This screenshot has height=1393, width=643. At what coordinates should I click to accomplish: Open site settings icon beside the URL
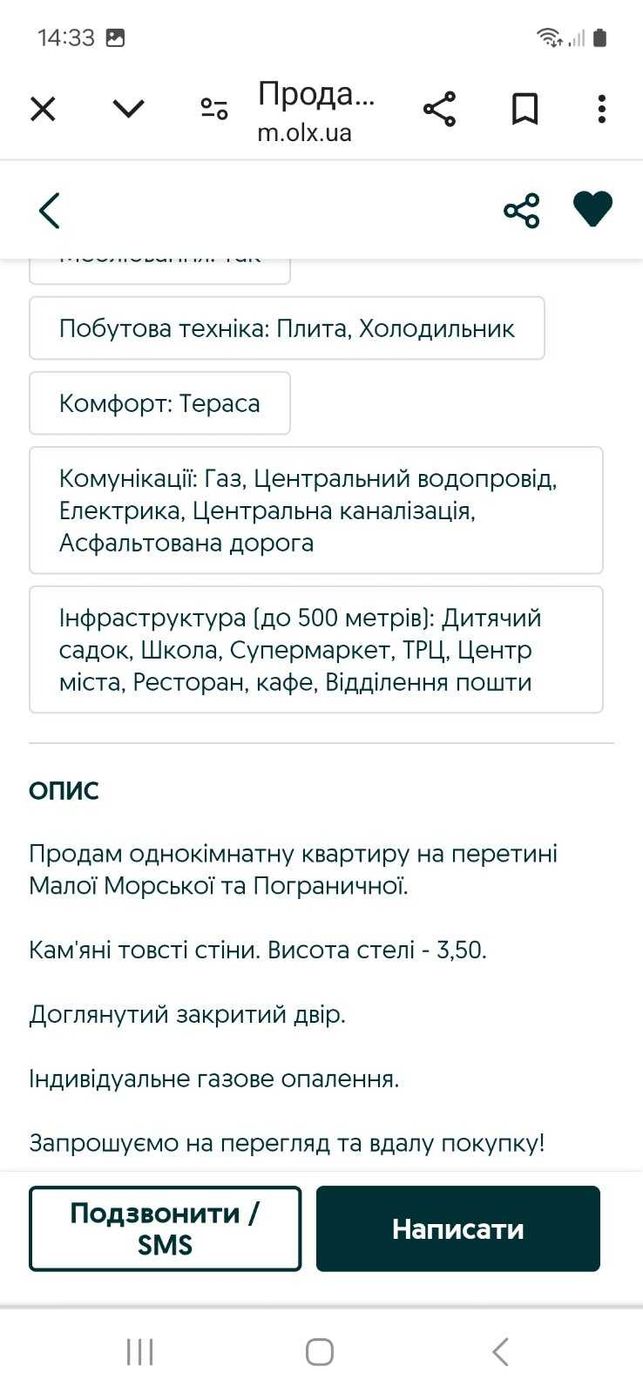pyautogui.click(x=214, y=109)
